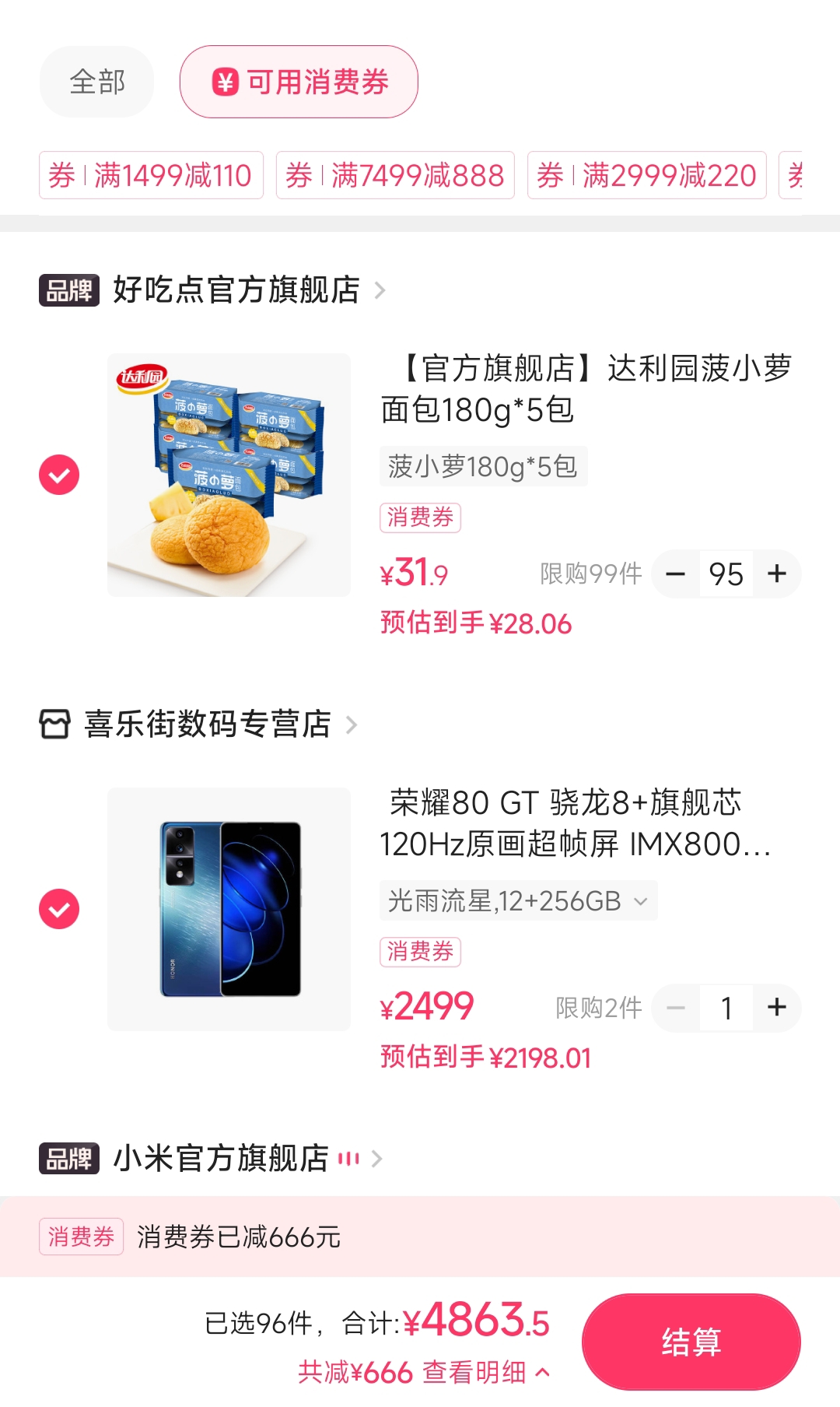Screen dimensions: 840x1407
Task: Switch to the 全部 tab
Action: click(96, 81)
